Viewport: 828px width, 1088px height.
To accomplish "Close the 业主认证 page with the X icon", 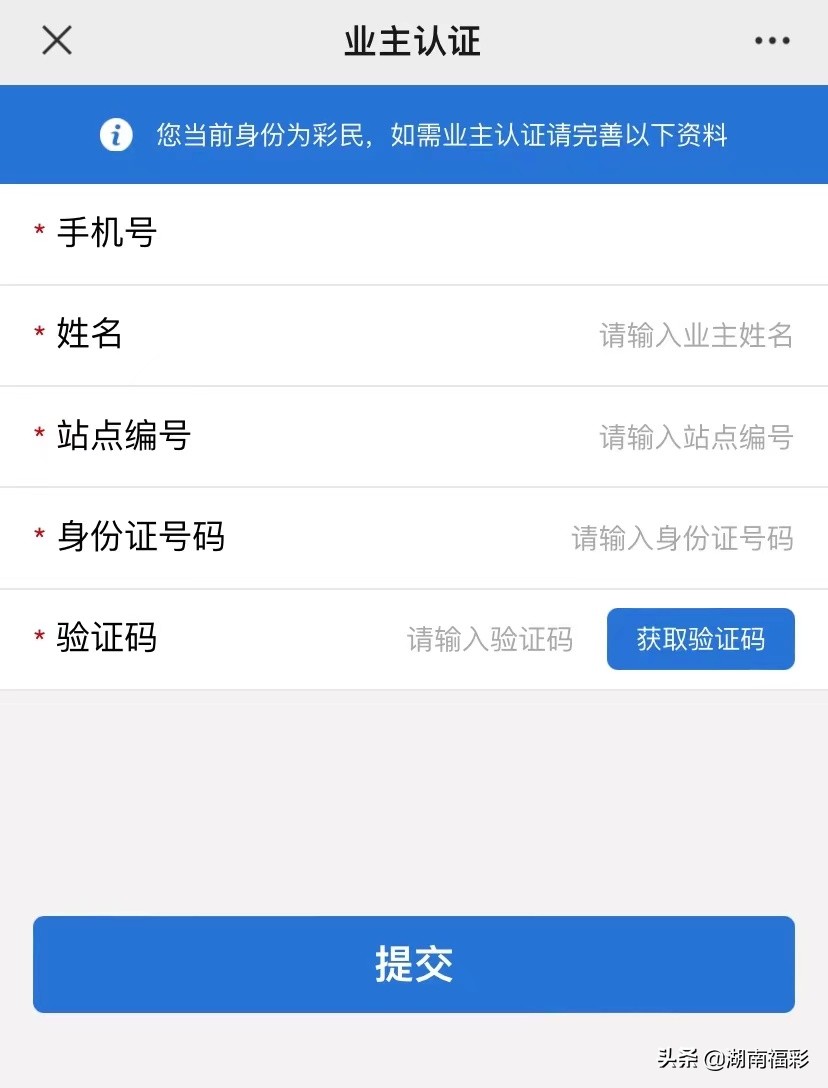I will click(x=57, y=40).
